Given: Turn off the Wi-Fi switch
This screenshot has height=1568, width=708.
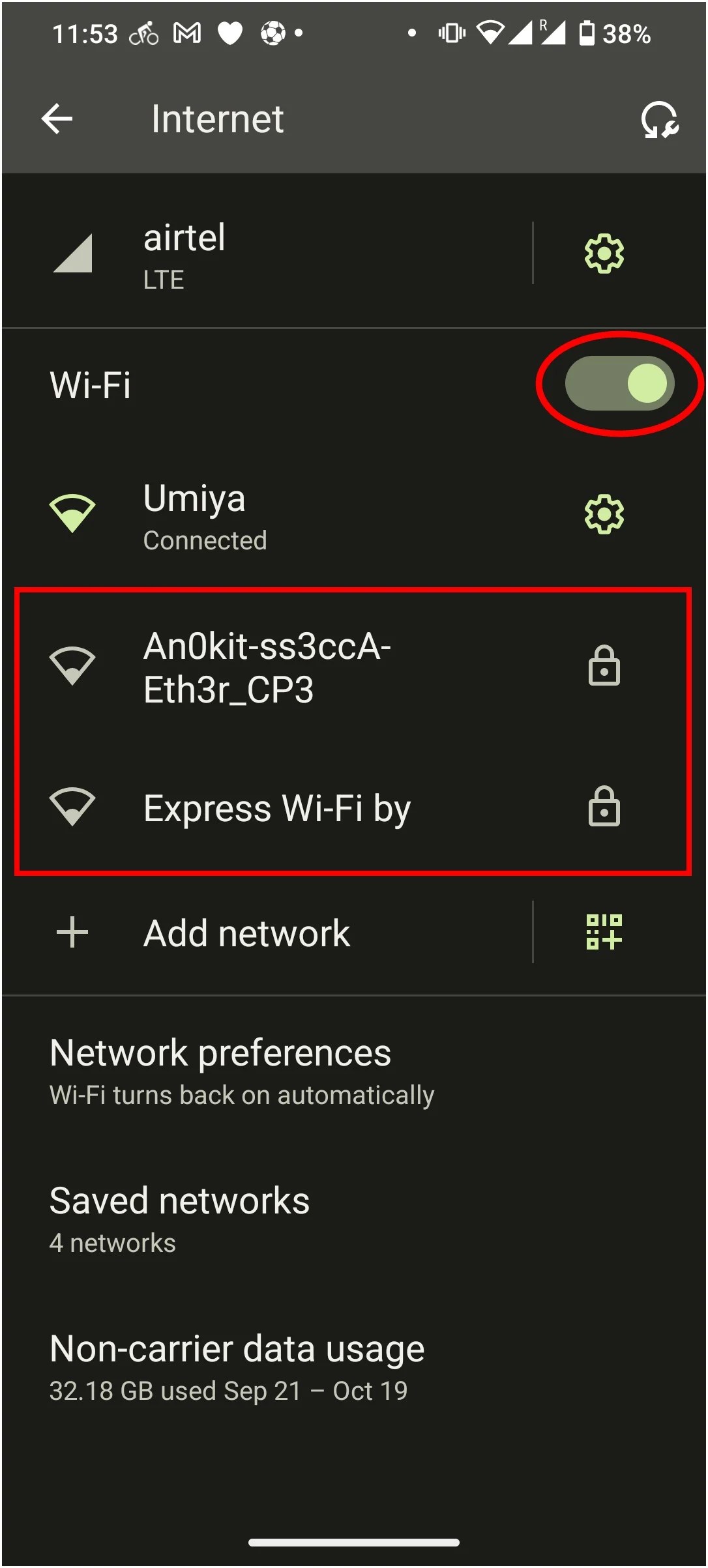Looking at the screenshot, I should pyautogui.click(x=619, y=384).
